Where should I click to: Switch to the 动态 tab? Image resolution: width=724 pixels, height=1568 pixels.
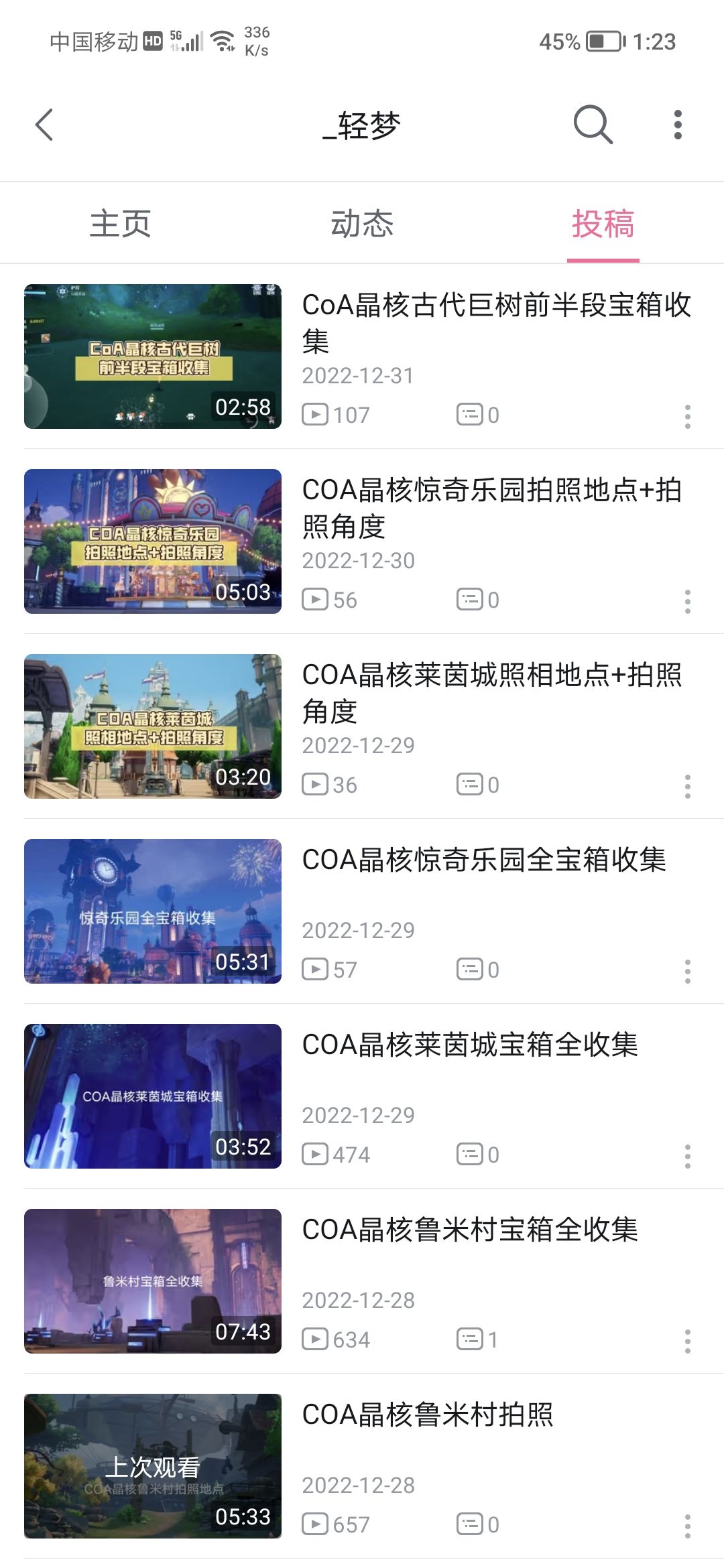362,224
